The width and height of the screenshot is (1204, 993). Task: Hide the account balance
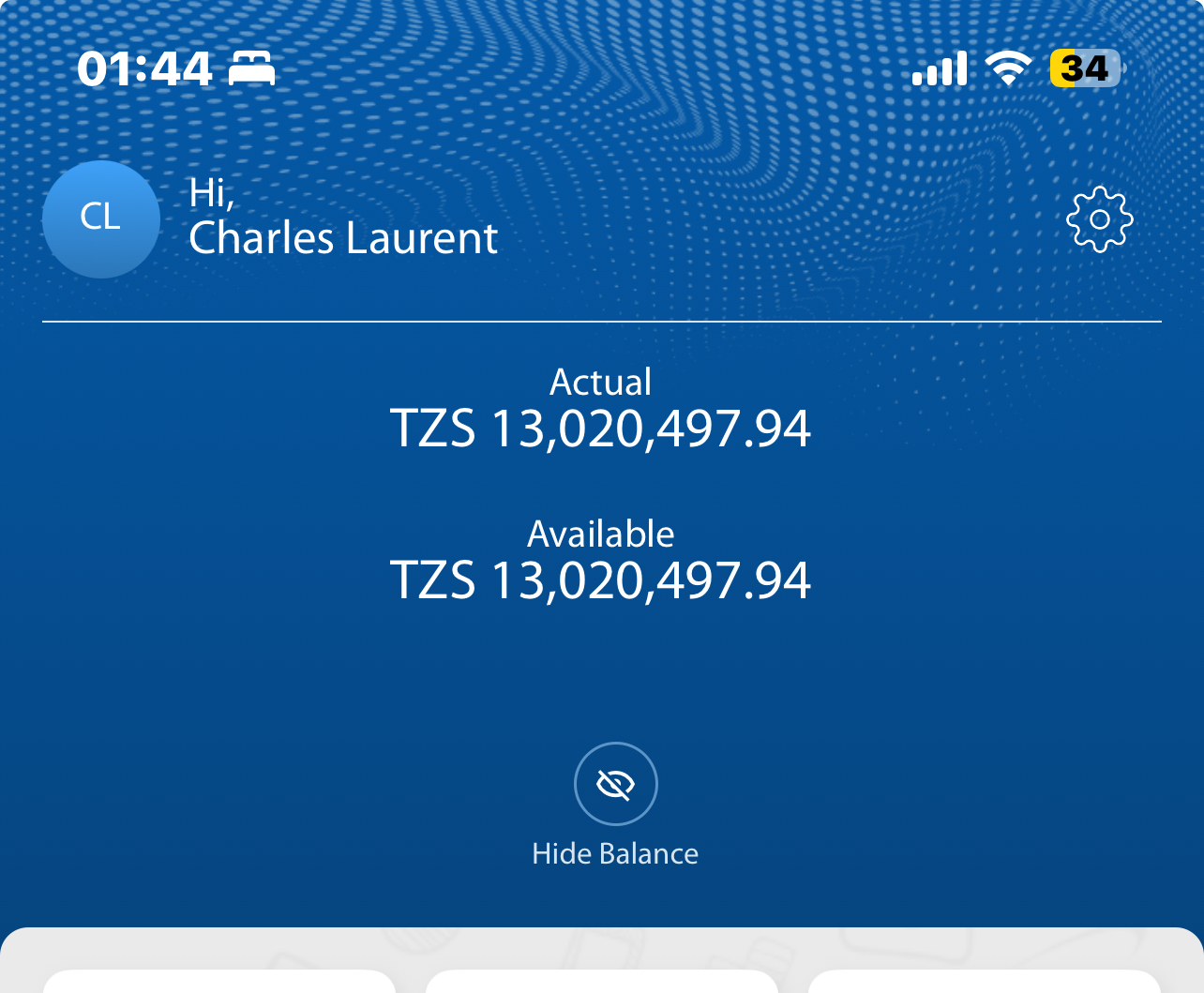(x=615, y=784)
